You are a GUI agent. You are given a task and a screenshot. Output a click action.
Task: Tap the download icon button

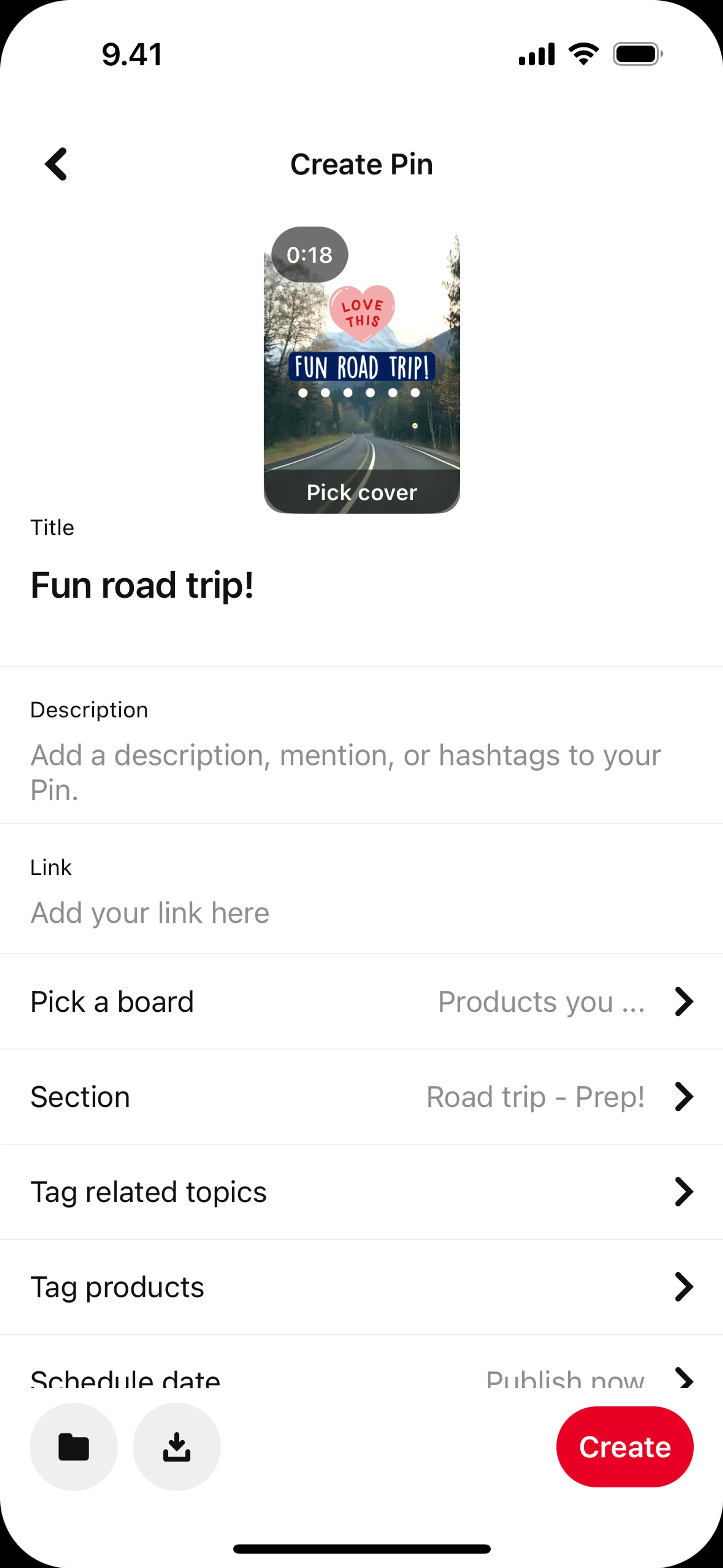(x=177, y=1446)
